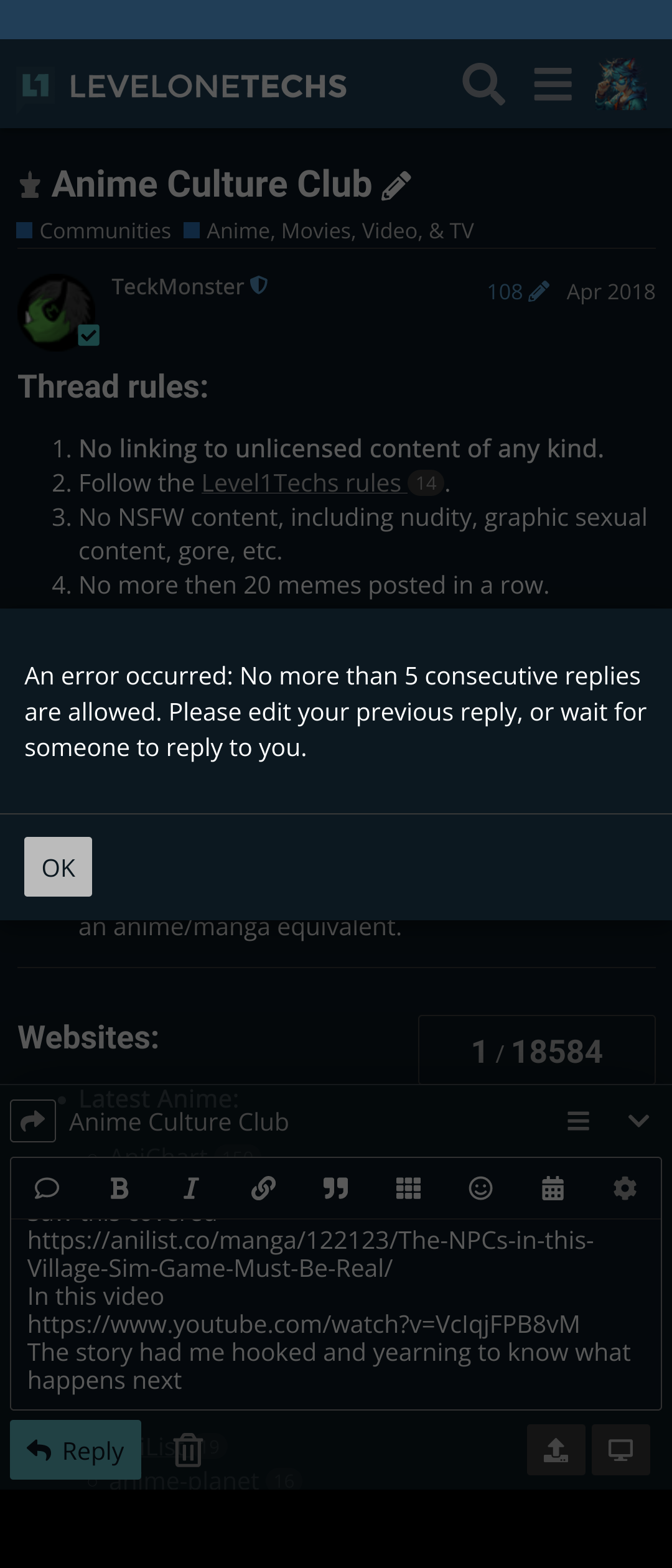Image resolution: width=672 pixels, height=1568 pixels.
Task: Show the post's 108 edit history
Action: click(x=518, y=292)
